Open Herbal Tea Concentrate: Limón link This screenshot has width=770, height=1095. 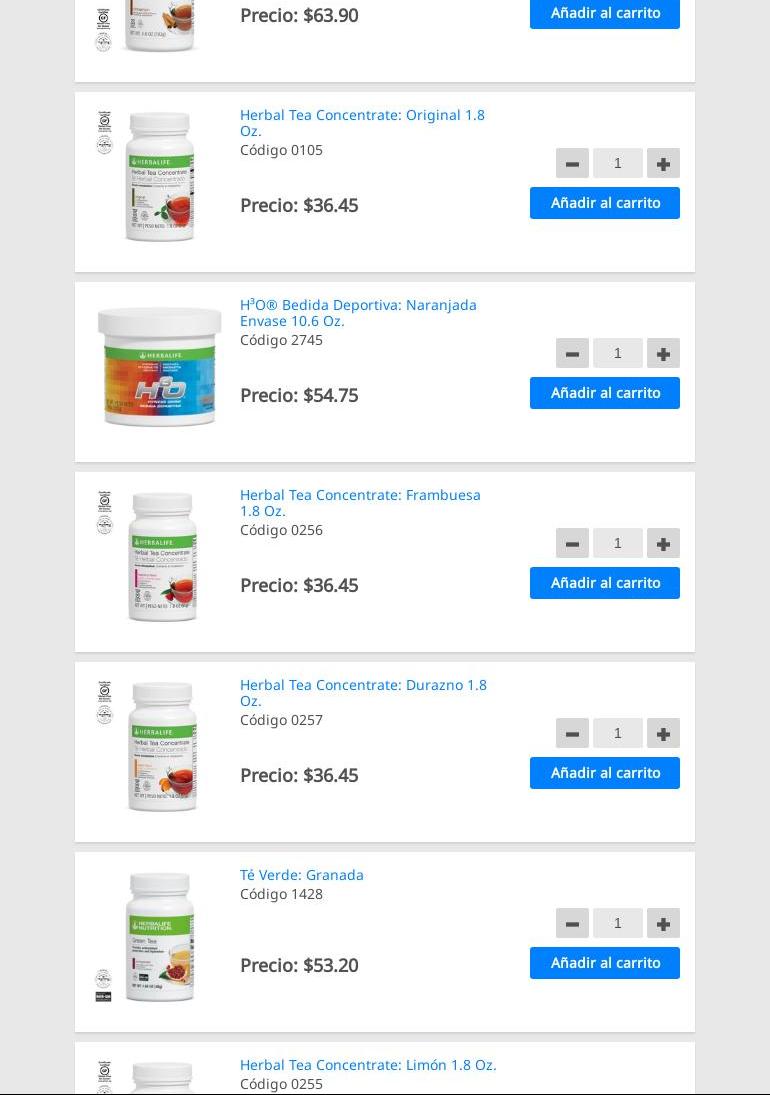coord(368,1064)
